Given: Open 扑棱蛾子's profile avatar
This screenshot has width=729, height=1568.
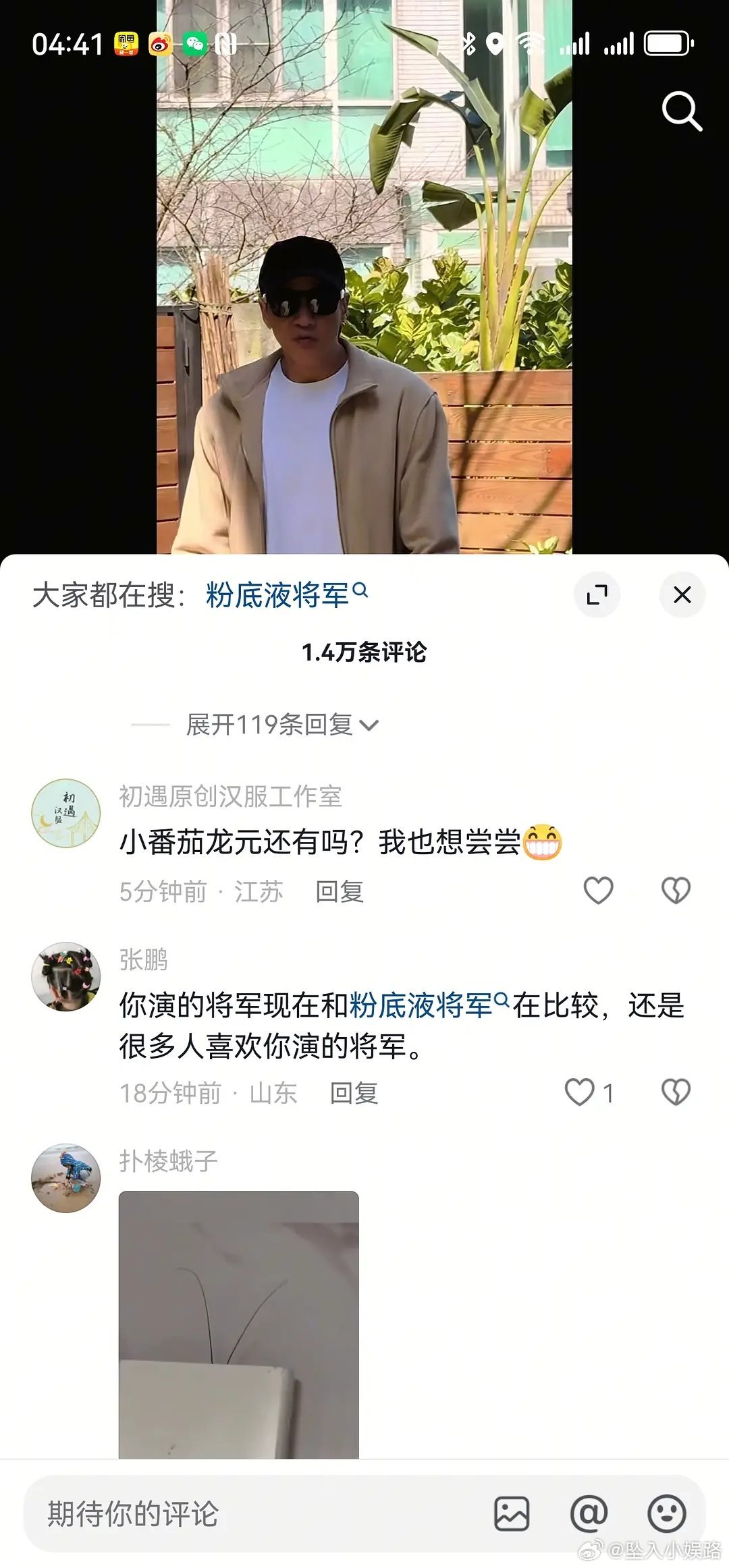Looking at the screenshot, I should (x=67, y=1177).
